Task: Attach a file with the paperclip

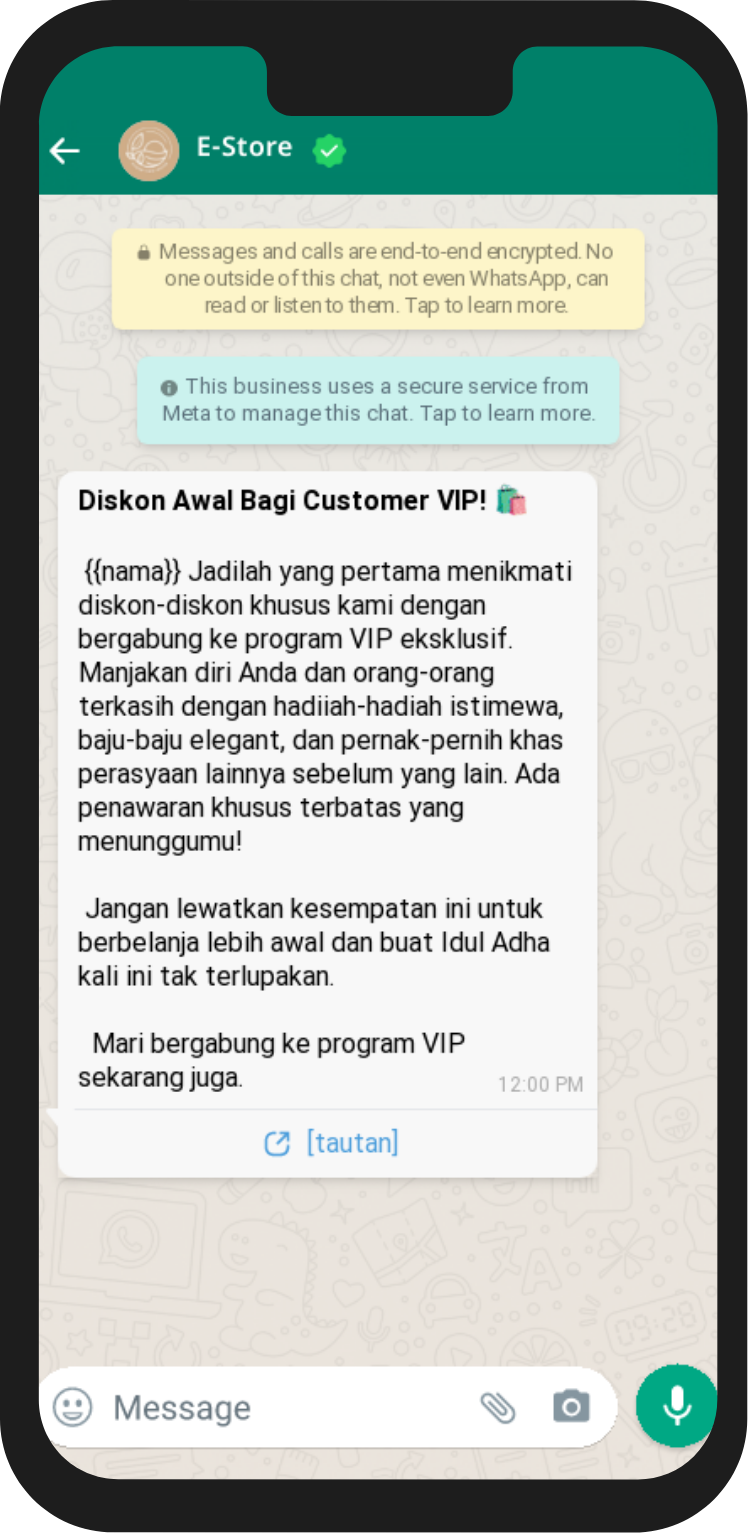Action: 497,1407
